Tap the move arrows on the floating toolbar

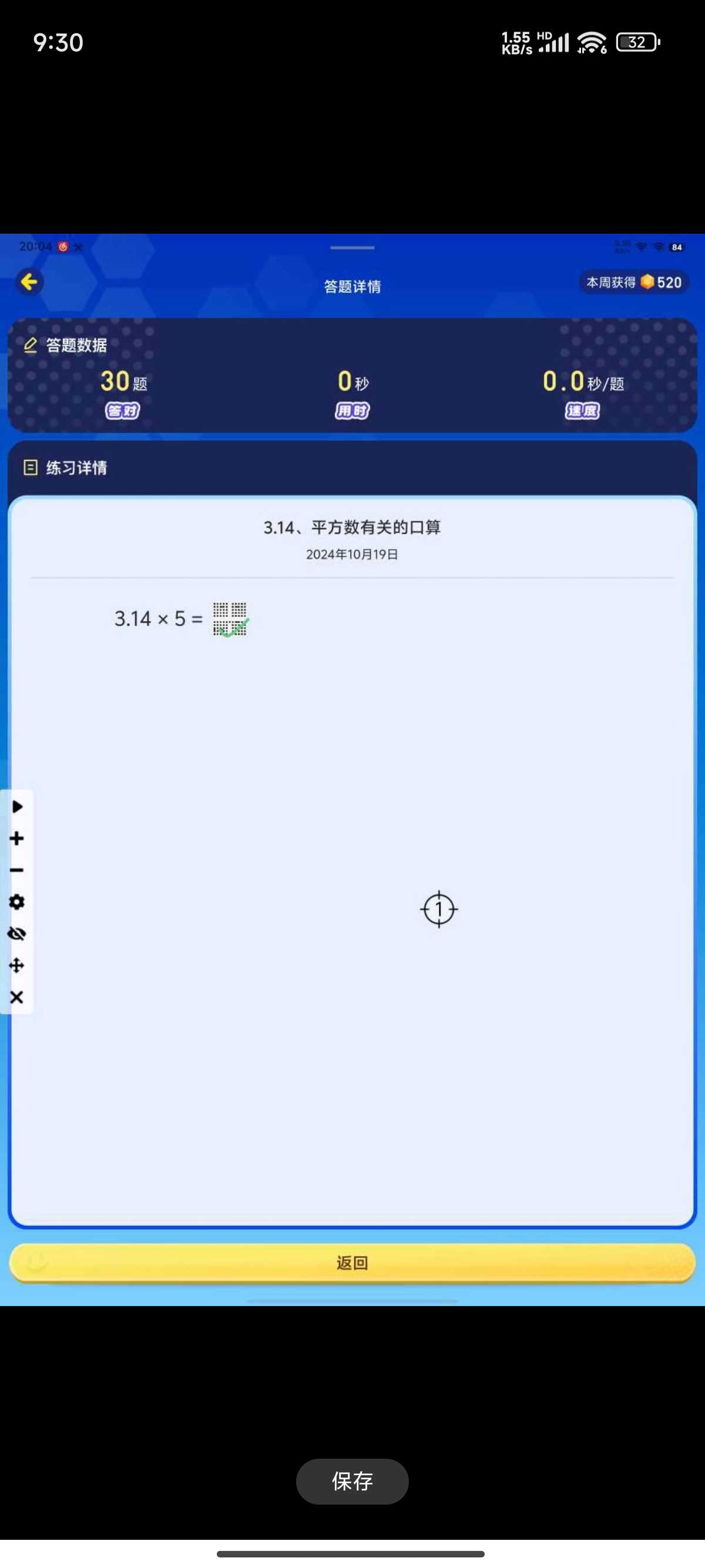pyautogui.click(x=17, y=965)
